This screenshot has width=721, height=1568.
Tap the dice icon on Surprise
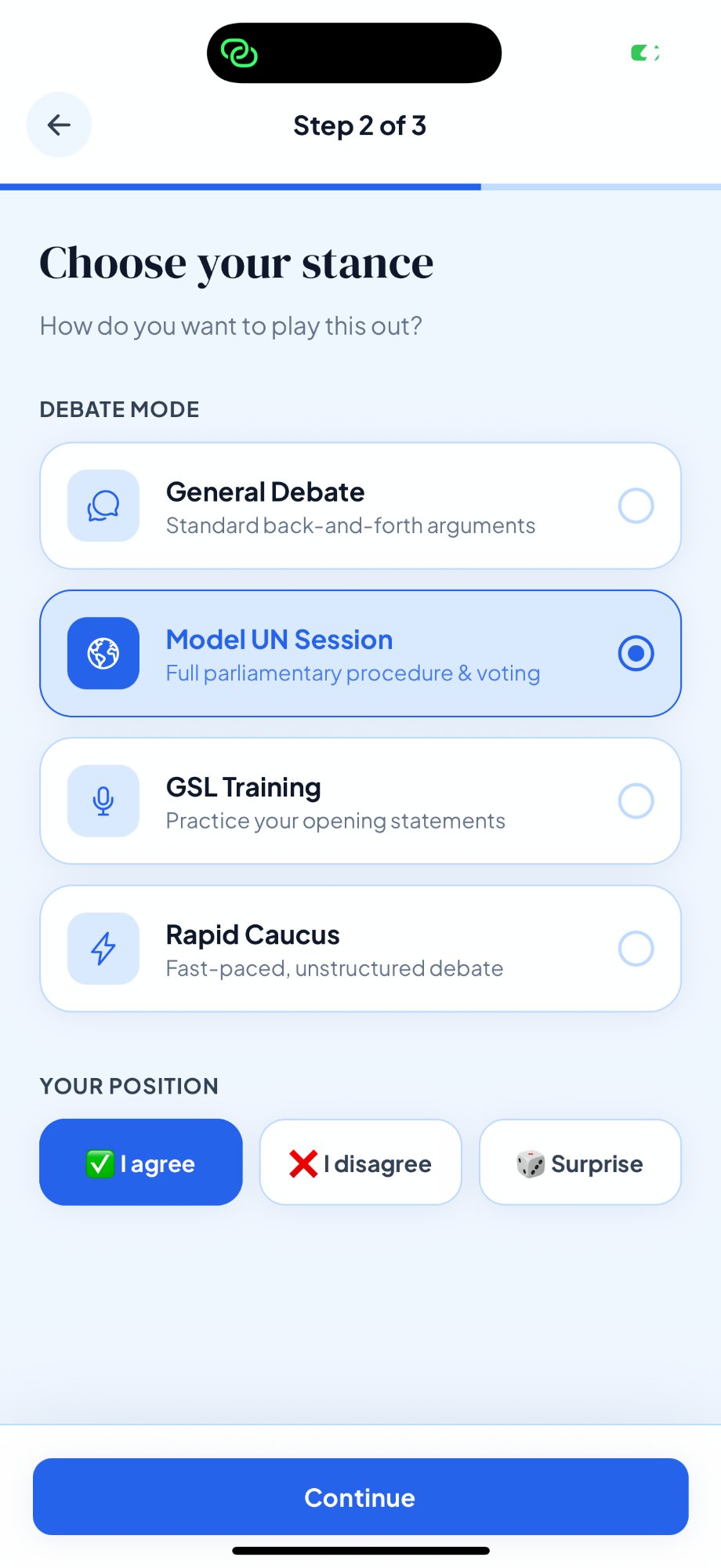point(528,1163)
